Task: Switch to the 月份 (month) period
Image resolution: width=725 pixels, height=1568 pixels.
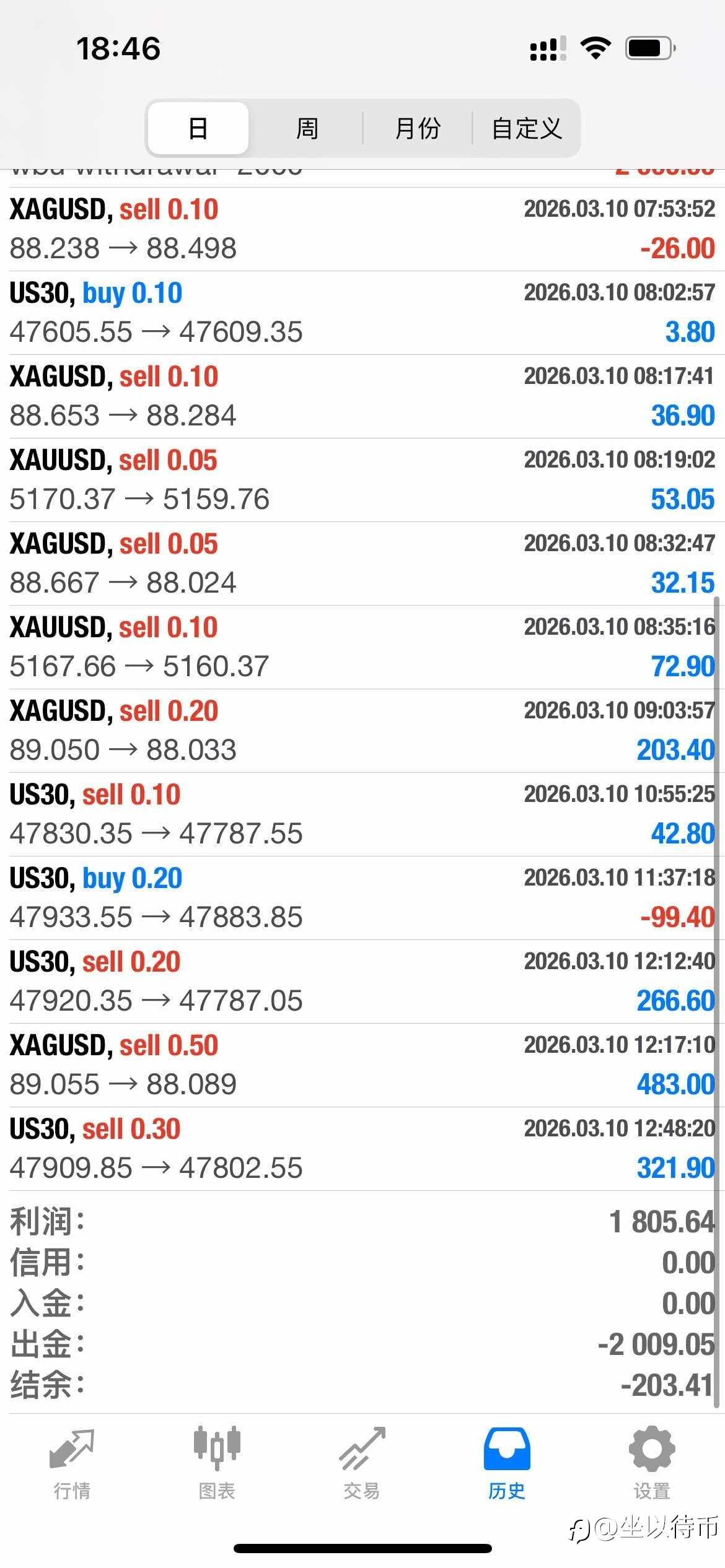Action: (417, 128)
